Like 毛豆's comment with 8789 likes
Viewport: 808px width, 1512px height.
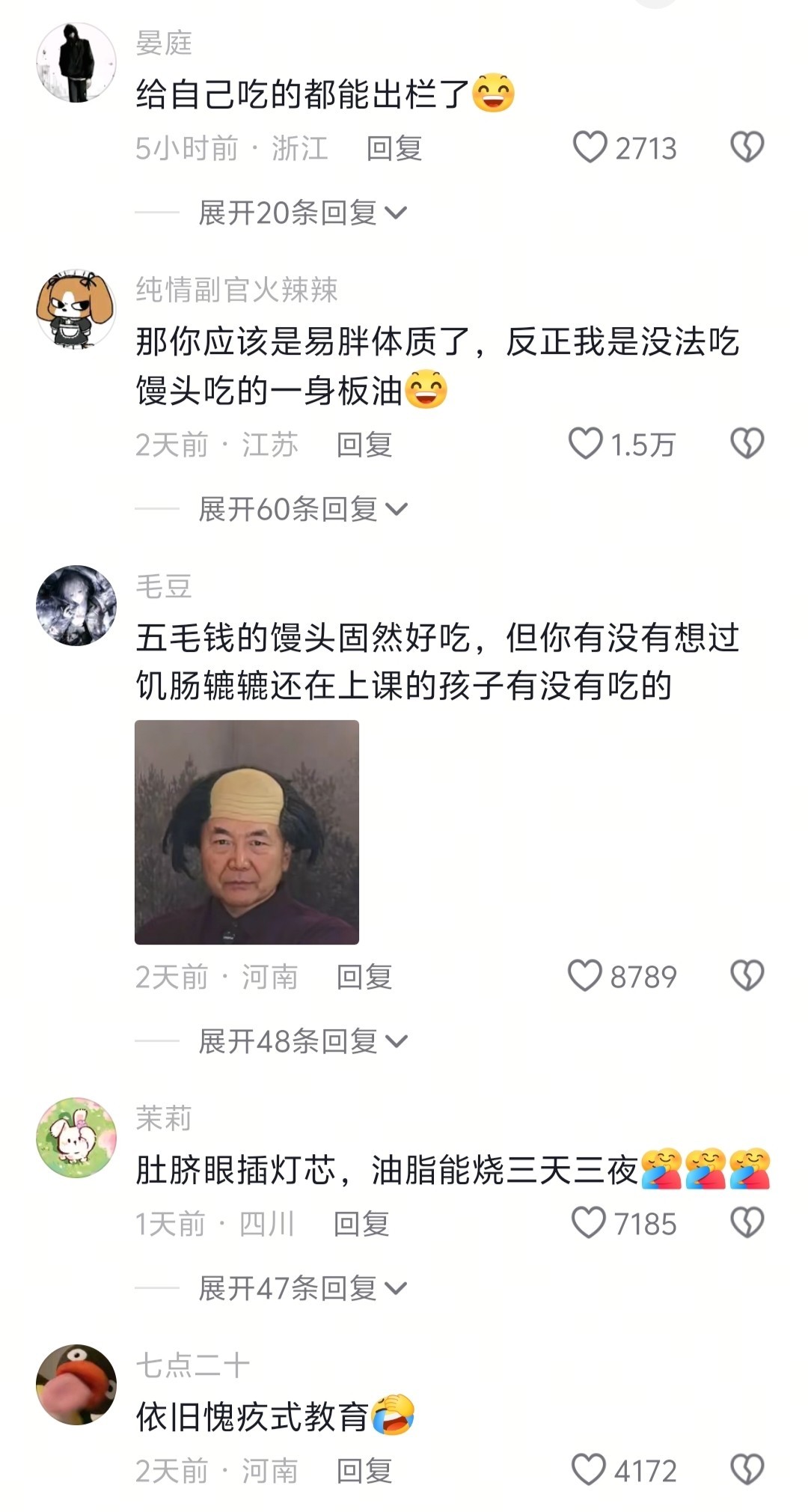[x=585, y=976]
